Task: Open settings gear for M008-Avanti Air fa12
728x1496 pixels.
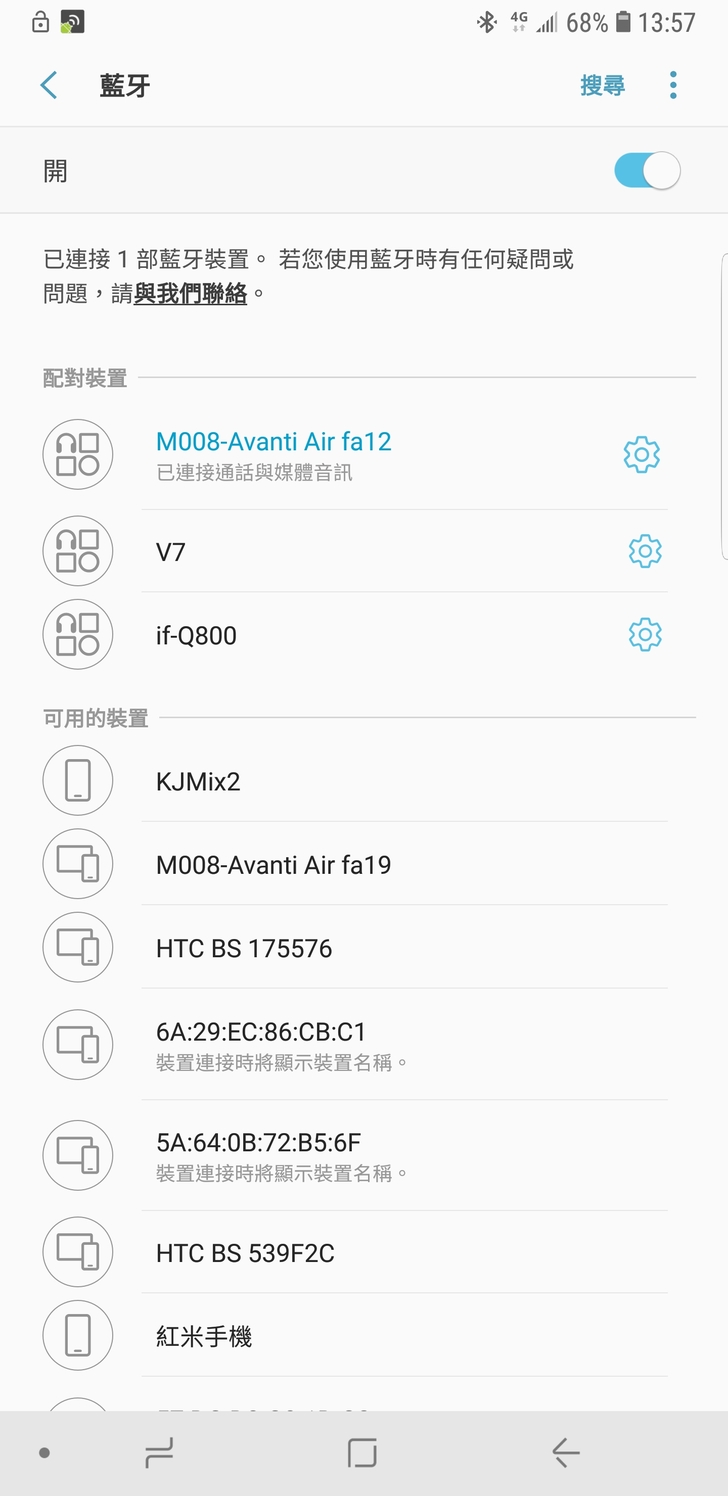Action: pos(641,455)
